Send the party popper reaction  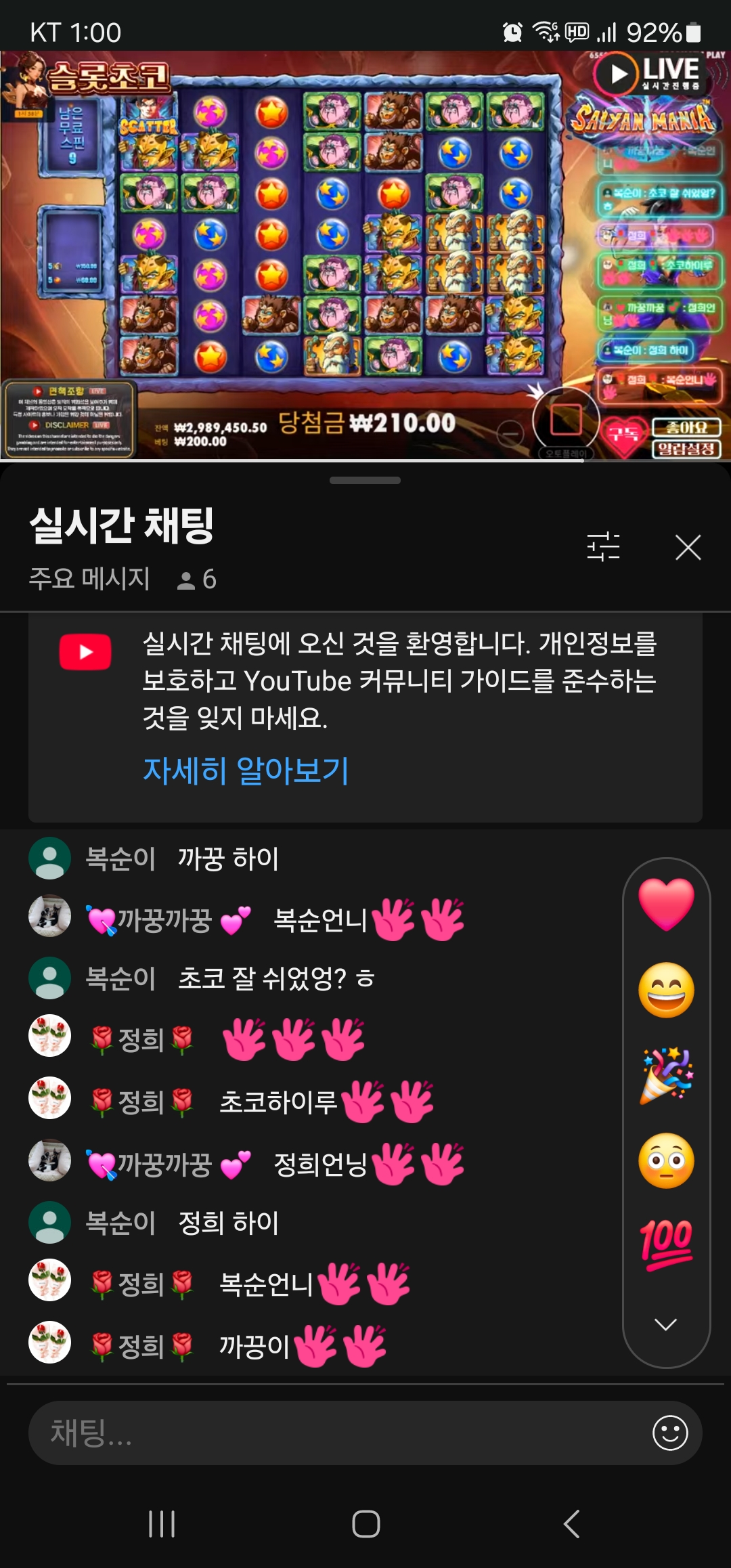(666, 1075)
